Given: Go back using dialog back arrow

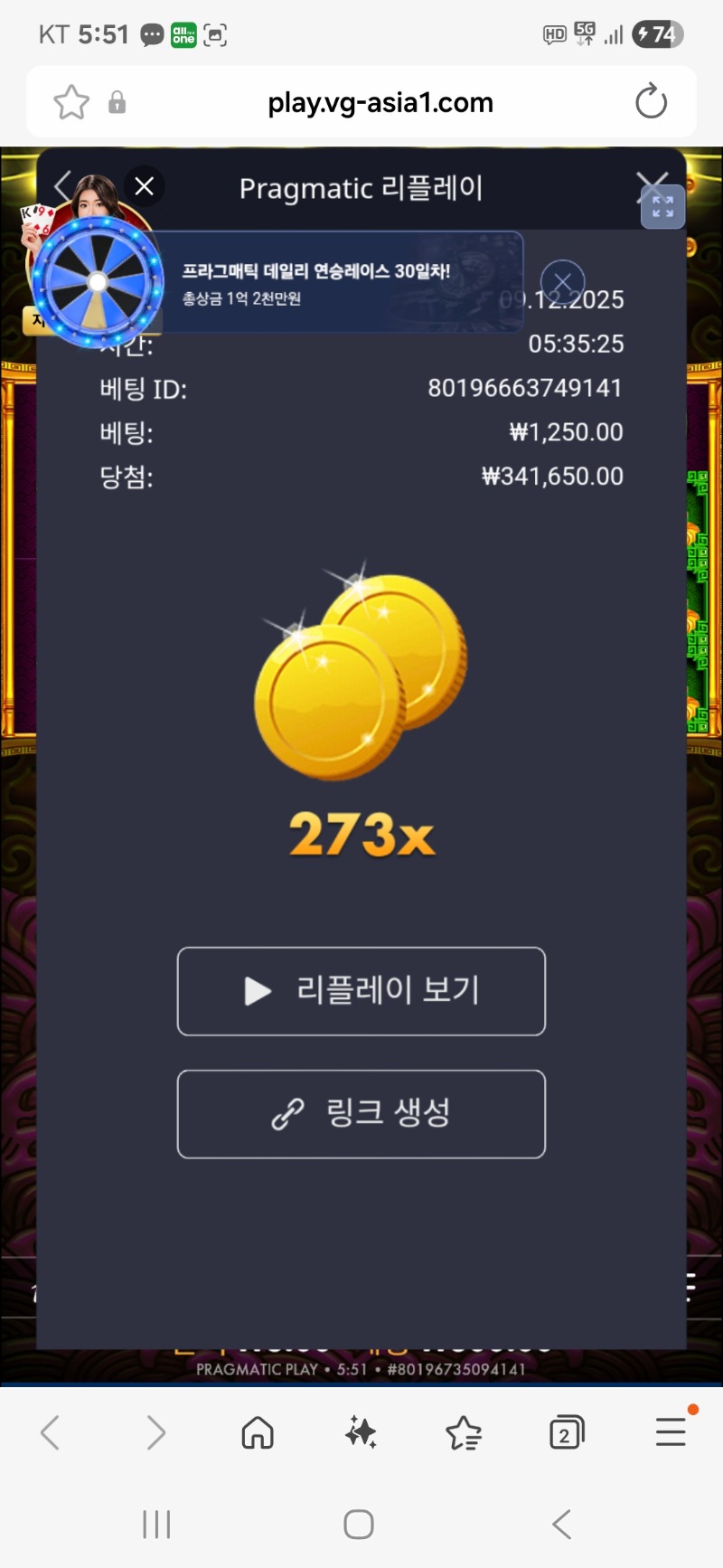Looking at the screenshot, I should (61, 186).
